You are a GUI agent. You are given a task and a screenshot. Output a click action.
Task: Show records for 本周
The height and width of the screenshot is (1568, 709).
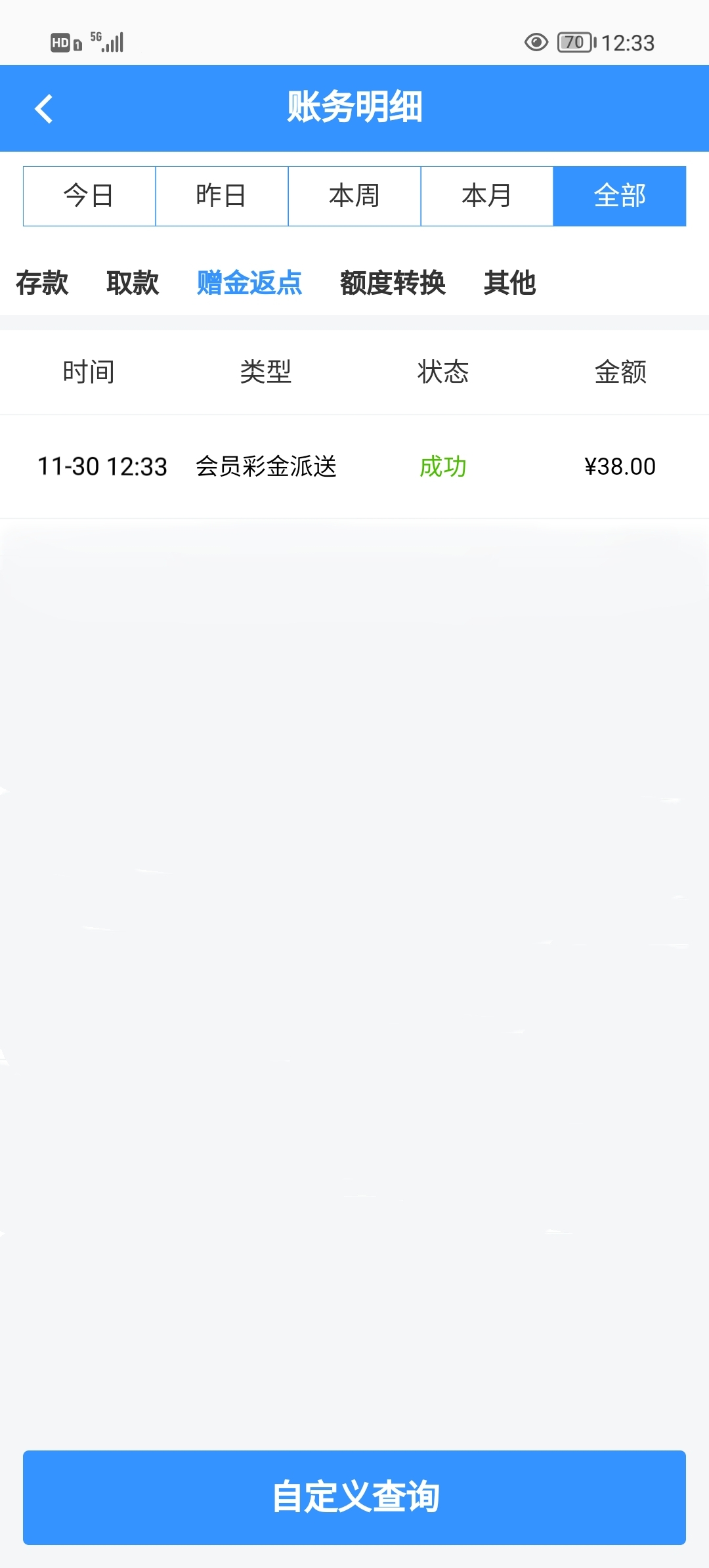click(x=354, y=196)
